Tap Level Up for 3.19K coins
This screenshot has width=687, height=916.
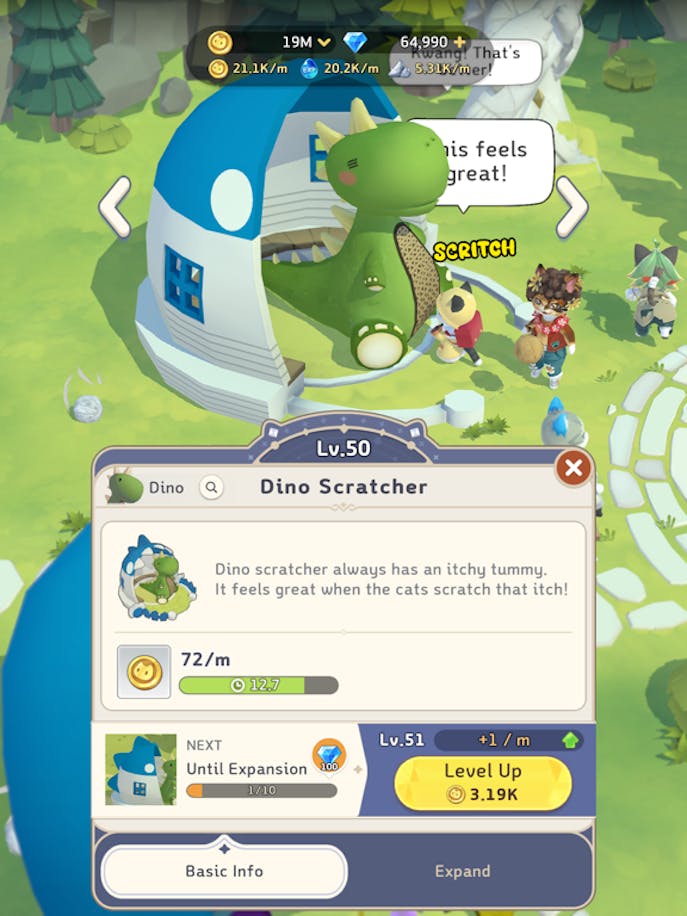point(483,783)
